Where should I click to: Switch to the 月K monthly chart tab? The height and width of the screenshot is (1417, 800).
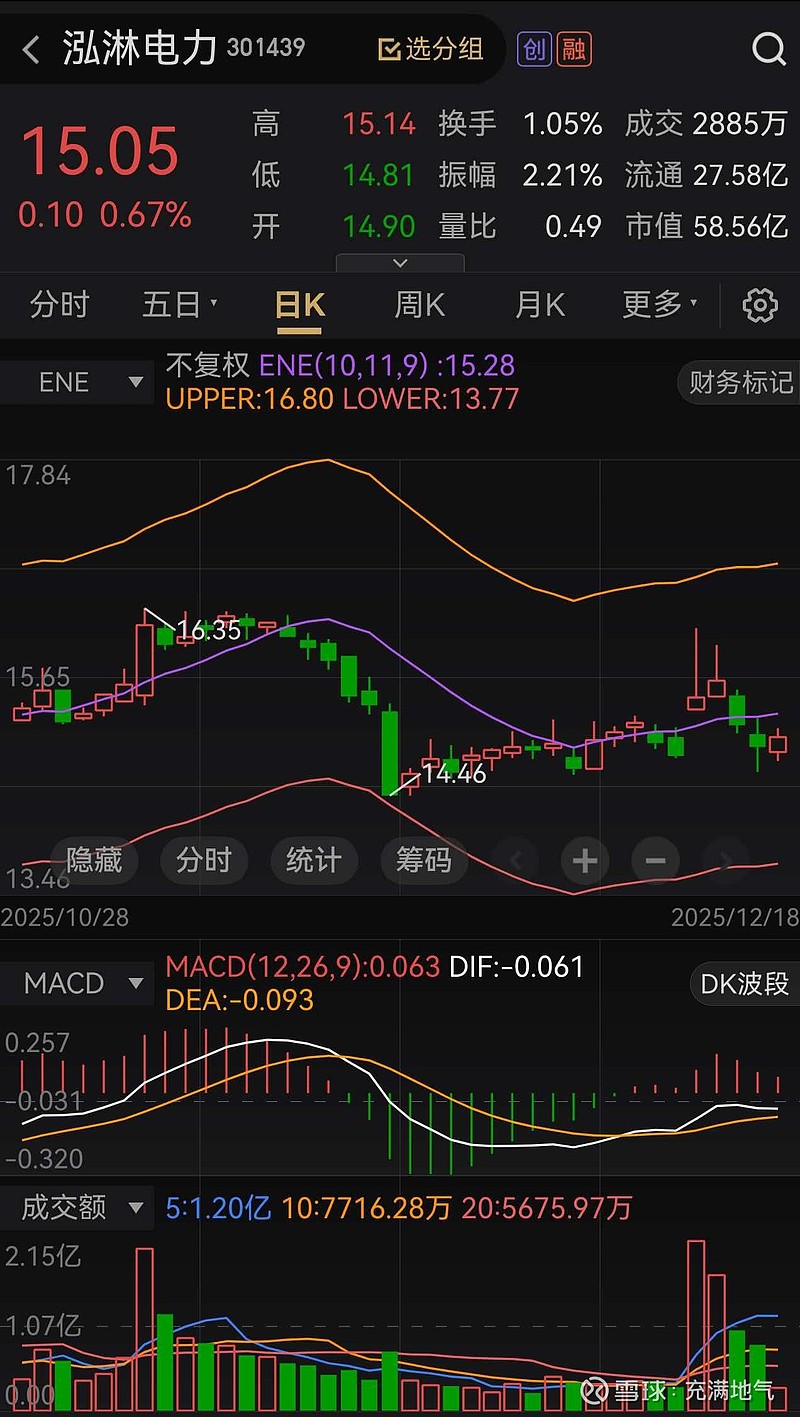539,305
